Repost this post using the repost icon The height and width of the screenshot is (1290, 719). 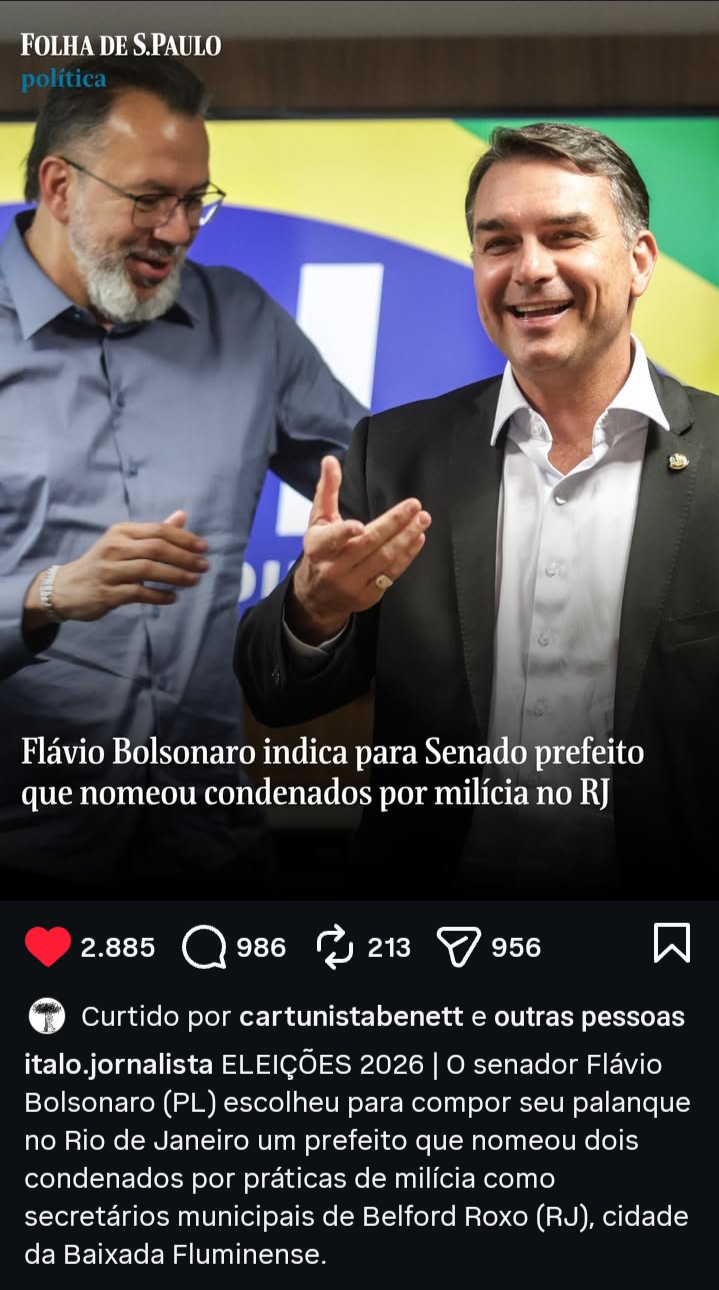pos(335,946)
